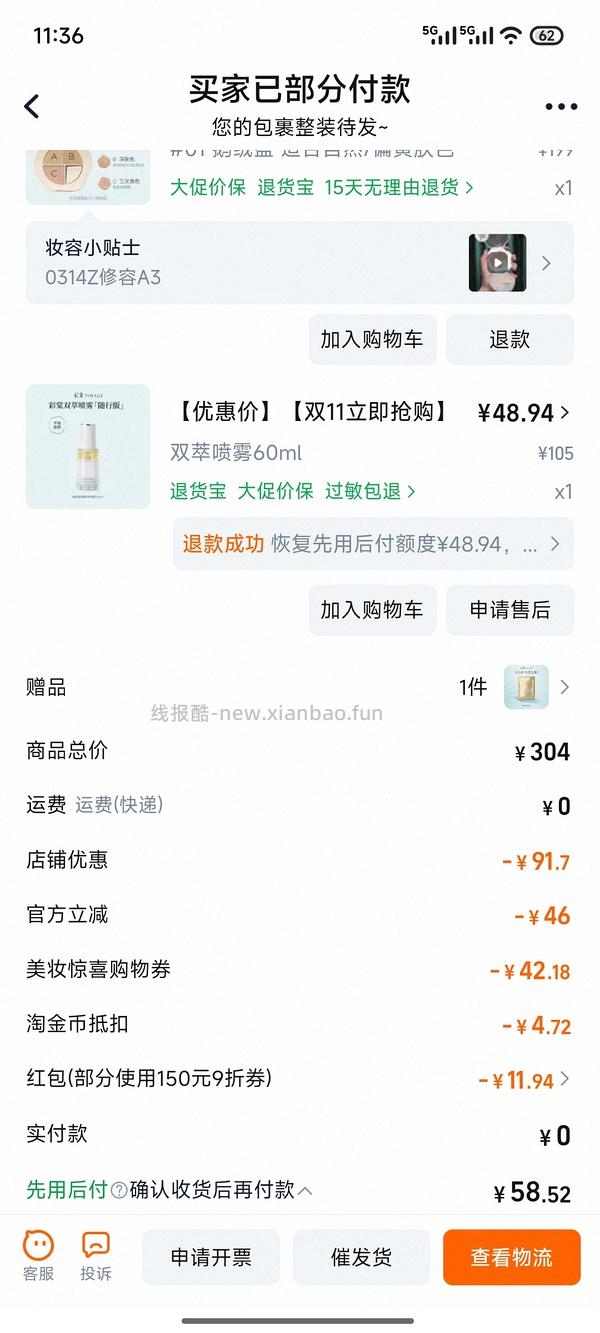Contact 客服 customer service
This screenshot has height=1333, width=600.
click(38, 1256)
